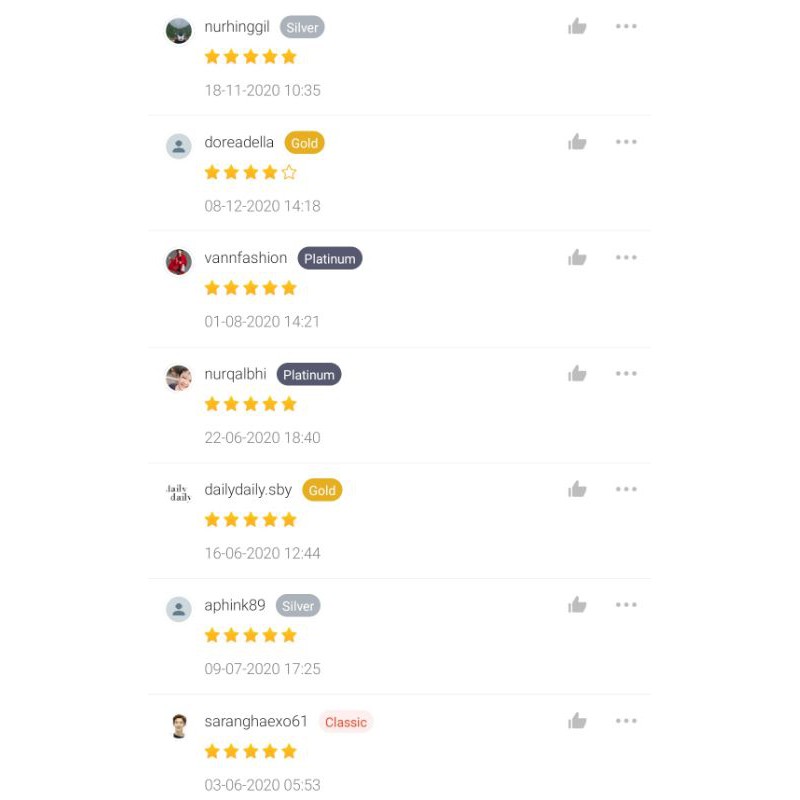Like doreadella's review
This screenshot has width=800, height=800.
tap(577, 142)
